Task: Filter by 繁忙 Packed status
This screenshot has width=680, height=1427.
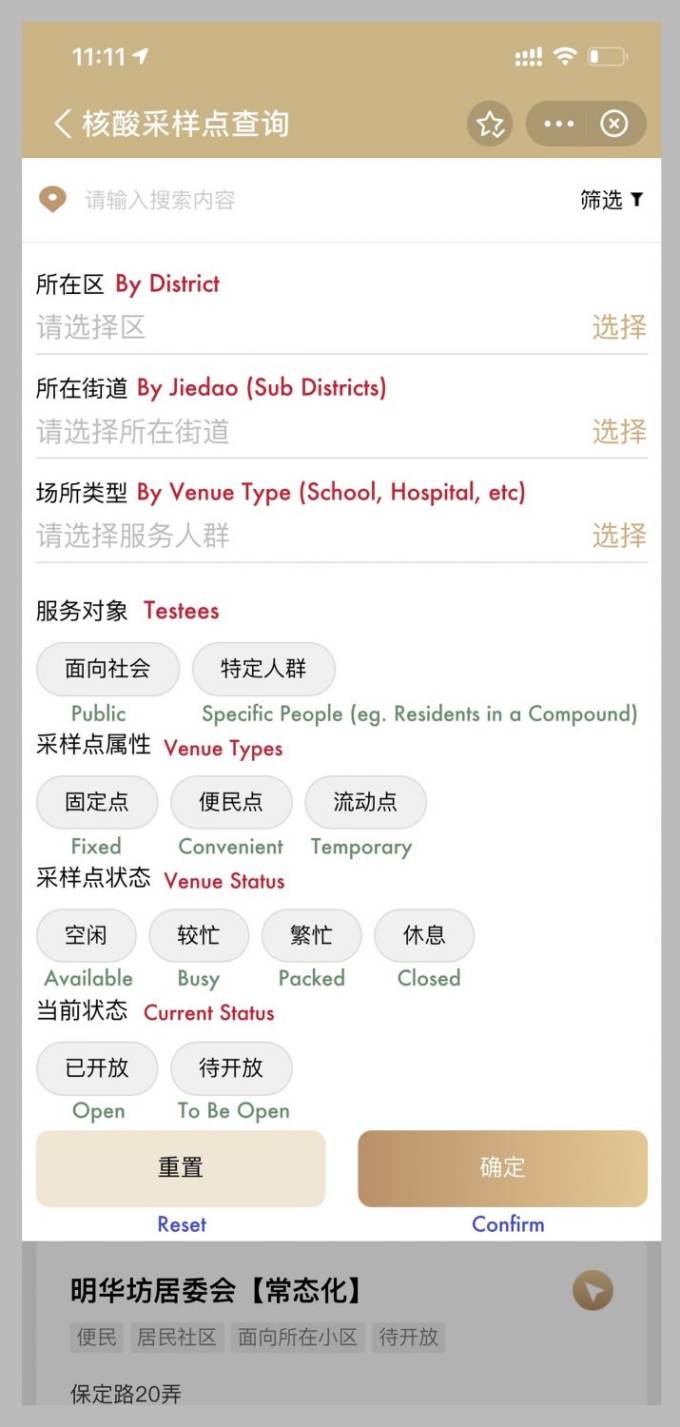Action: coord(311,935)
